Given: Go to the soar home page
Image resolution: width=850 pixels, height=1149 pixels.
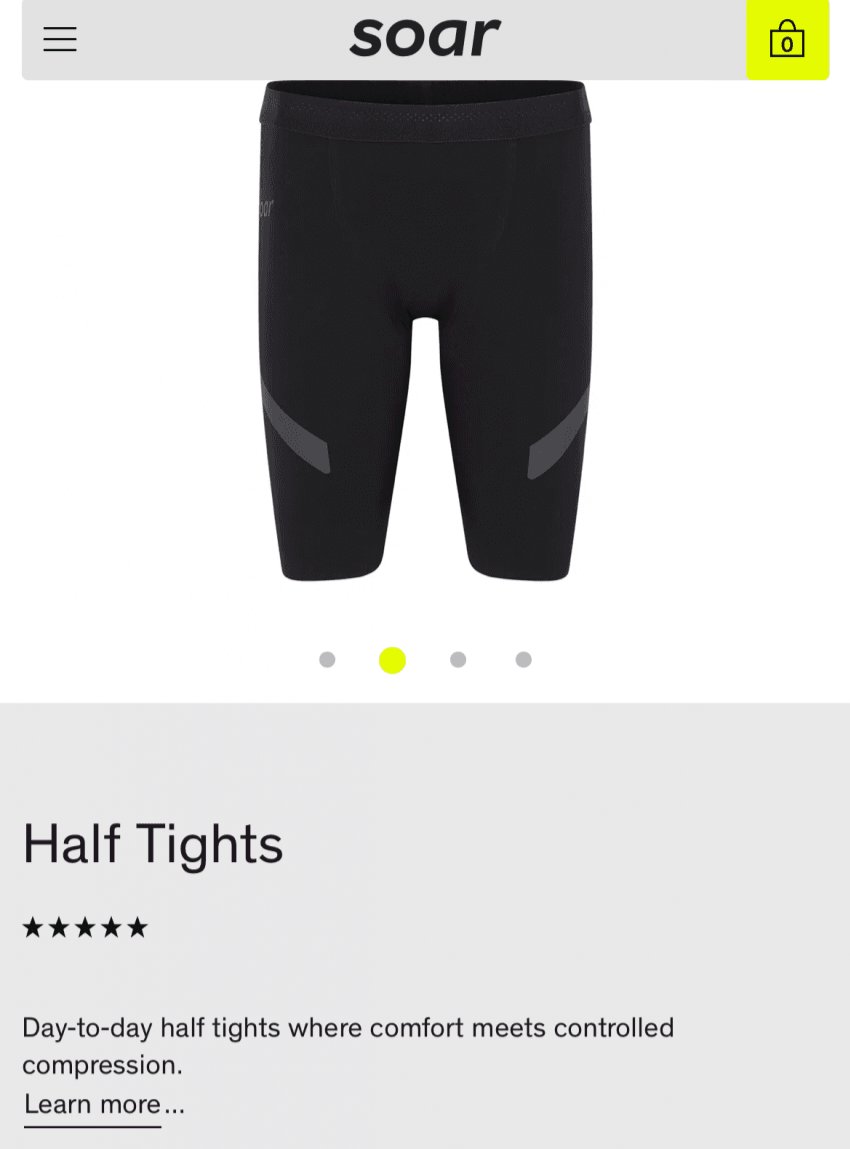Looking at the screenshot, I should pos(425,38).
